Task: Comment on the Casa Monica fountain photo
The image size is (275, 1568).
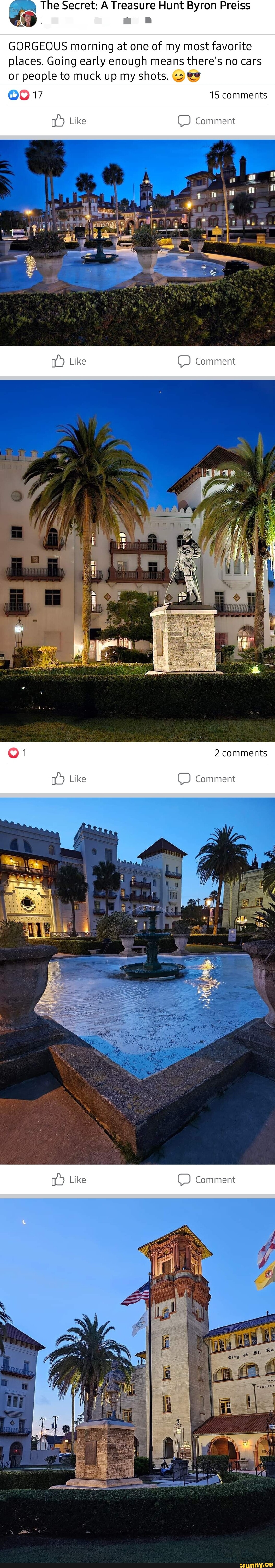Action: [206, 1180]
